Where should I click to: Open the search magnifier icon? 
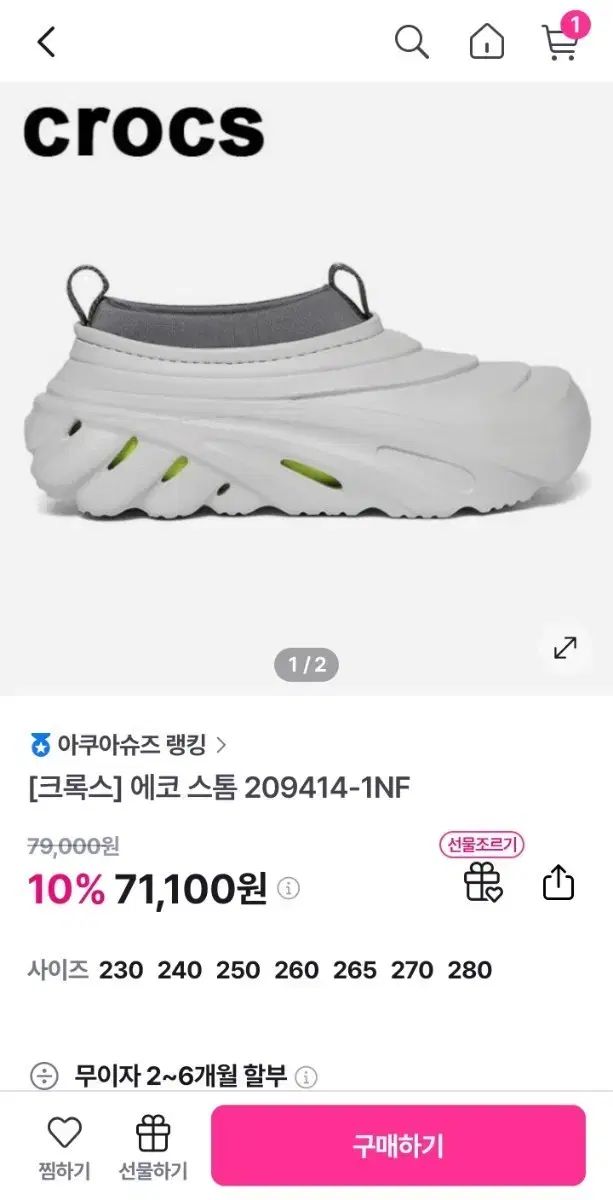[x=411, y=42]
